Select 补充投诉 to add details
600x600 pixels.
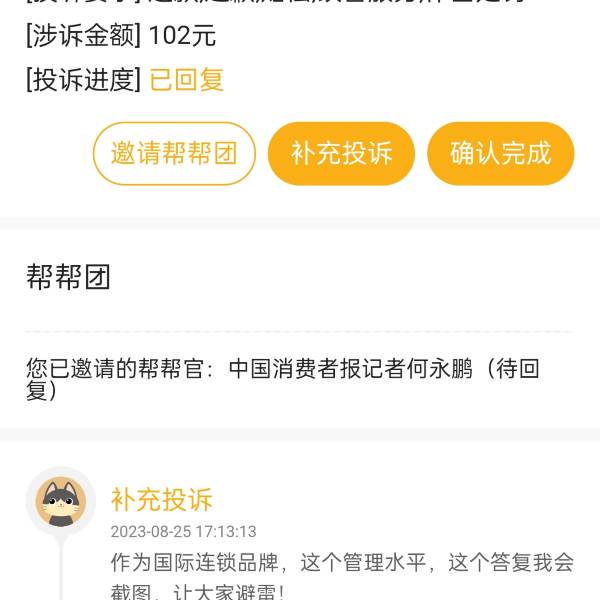pyautogui.click(x=341, y=154)
